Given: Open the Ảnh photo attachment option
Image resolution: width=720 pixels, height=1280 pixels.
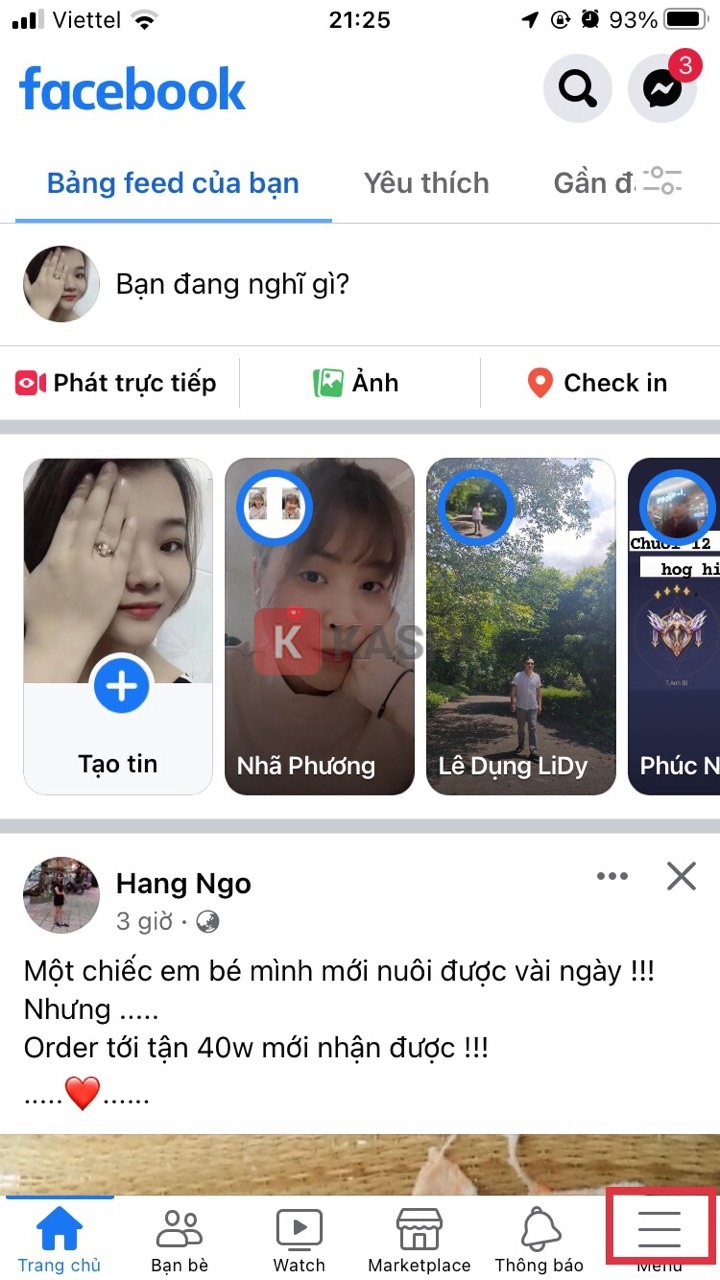Looking at the screenshot, I should (358, 383).
